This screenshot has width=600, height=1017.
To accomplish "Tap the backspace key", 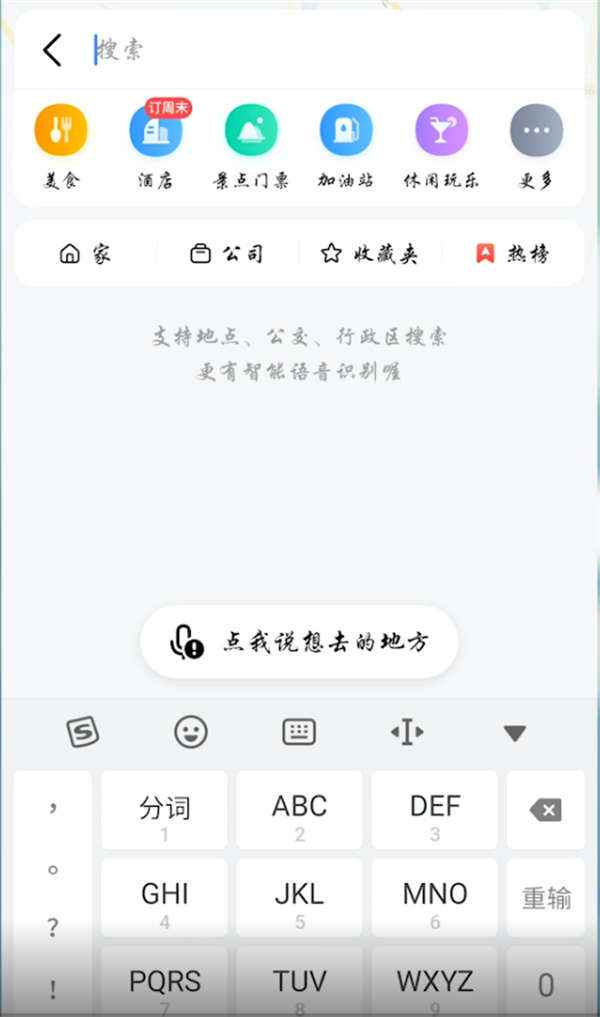I will pos(546,810).
